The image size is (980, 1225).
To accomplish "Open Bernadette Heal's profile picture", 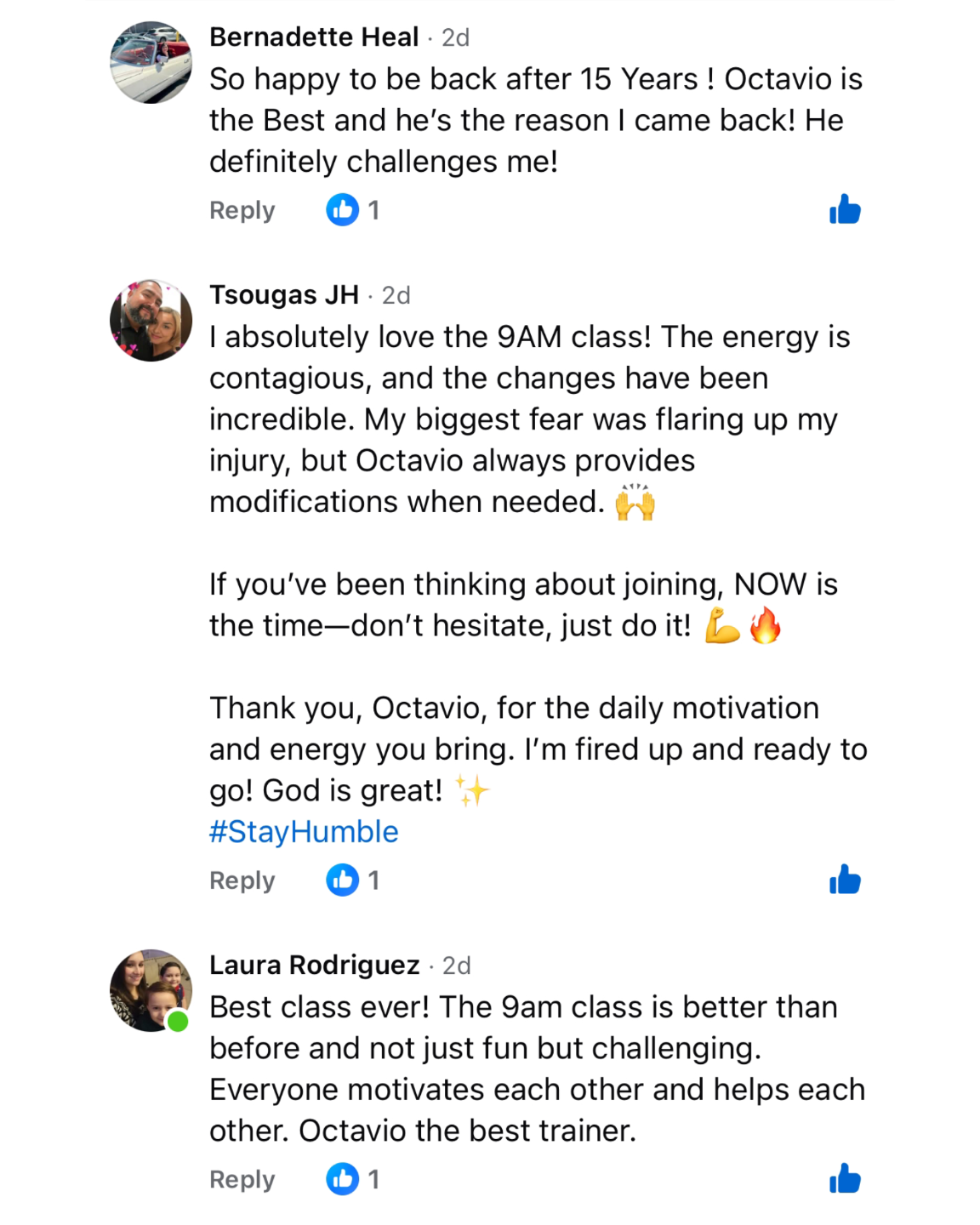I will coord(151,63).
